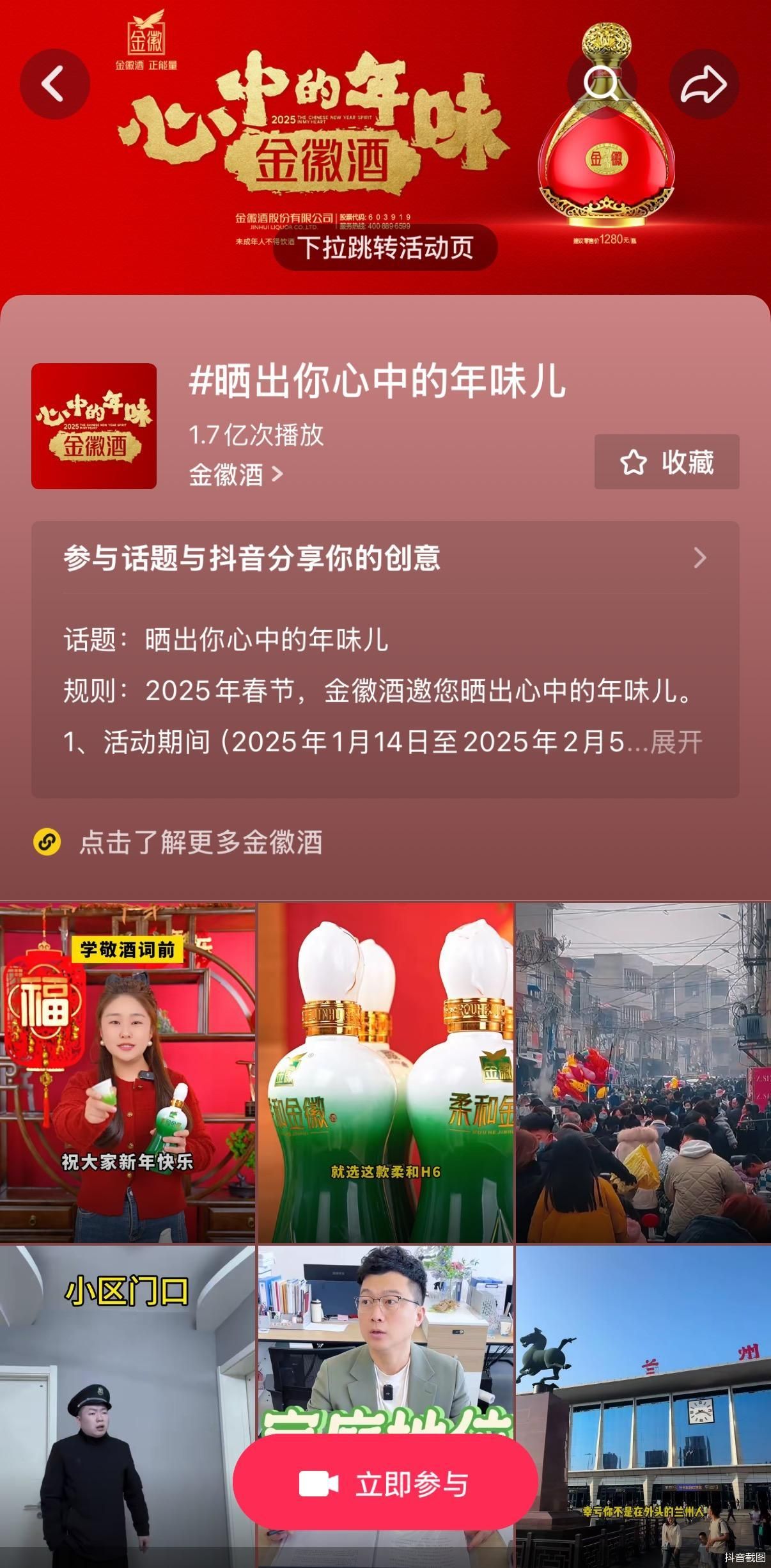The height and width of the screenshot is (1568, 771).
Task: Go back using the top-left arrow
Action: (54, 84)
